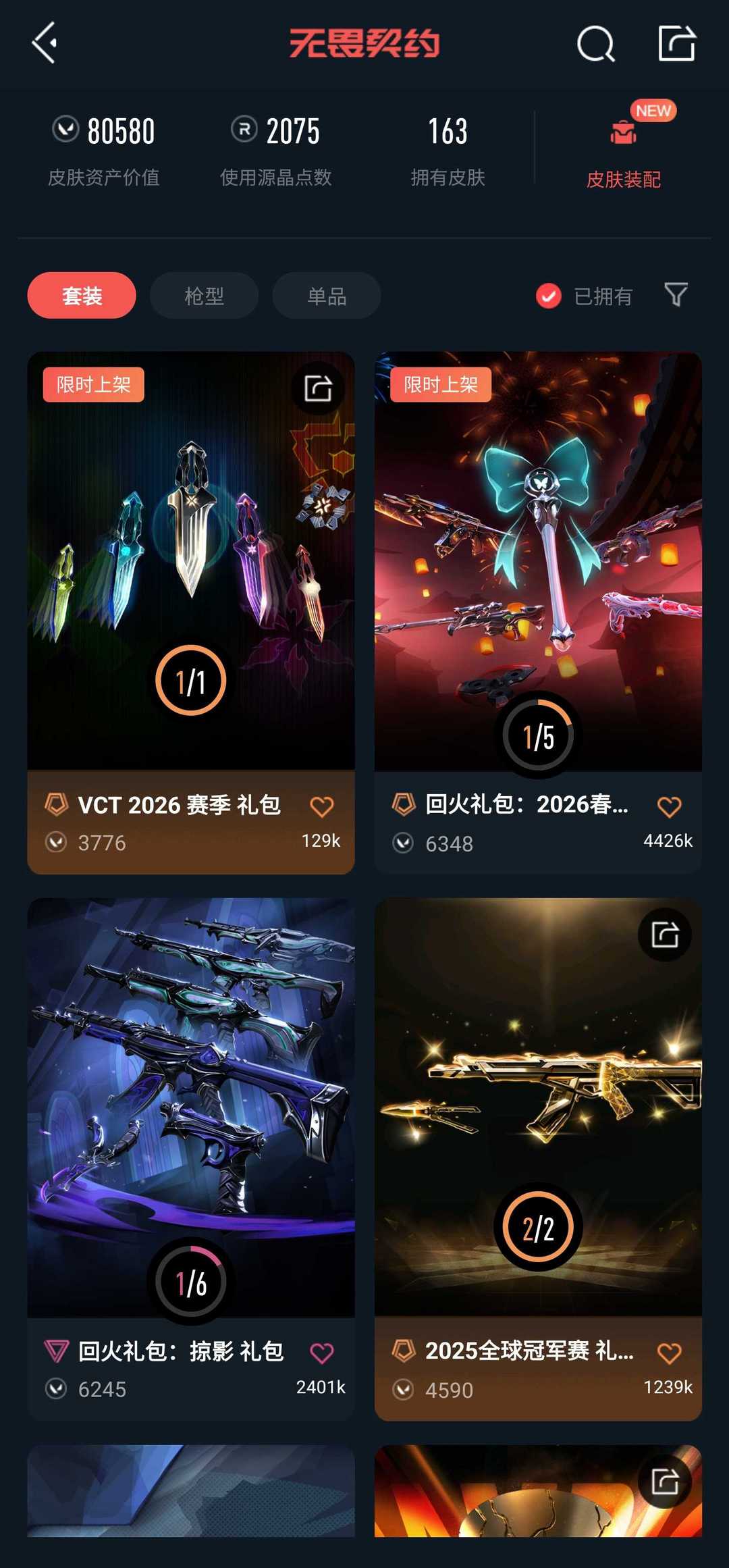Share the VCT 2026 赛季 礼包 bundle
The image size is (729, 1568).
318,388
